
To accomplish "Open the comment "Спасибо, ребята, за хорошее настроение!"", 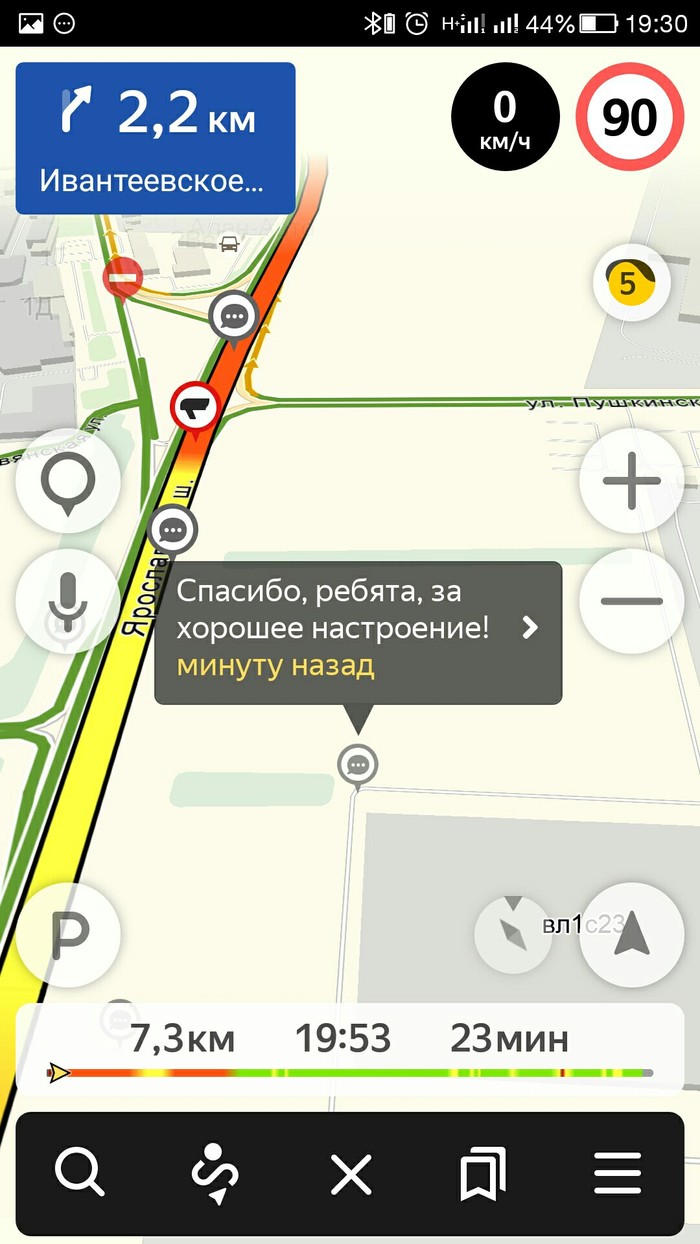I will click(357, 632).
